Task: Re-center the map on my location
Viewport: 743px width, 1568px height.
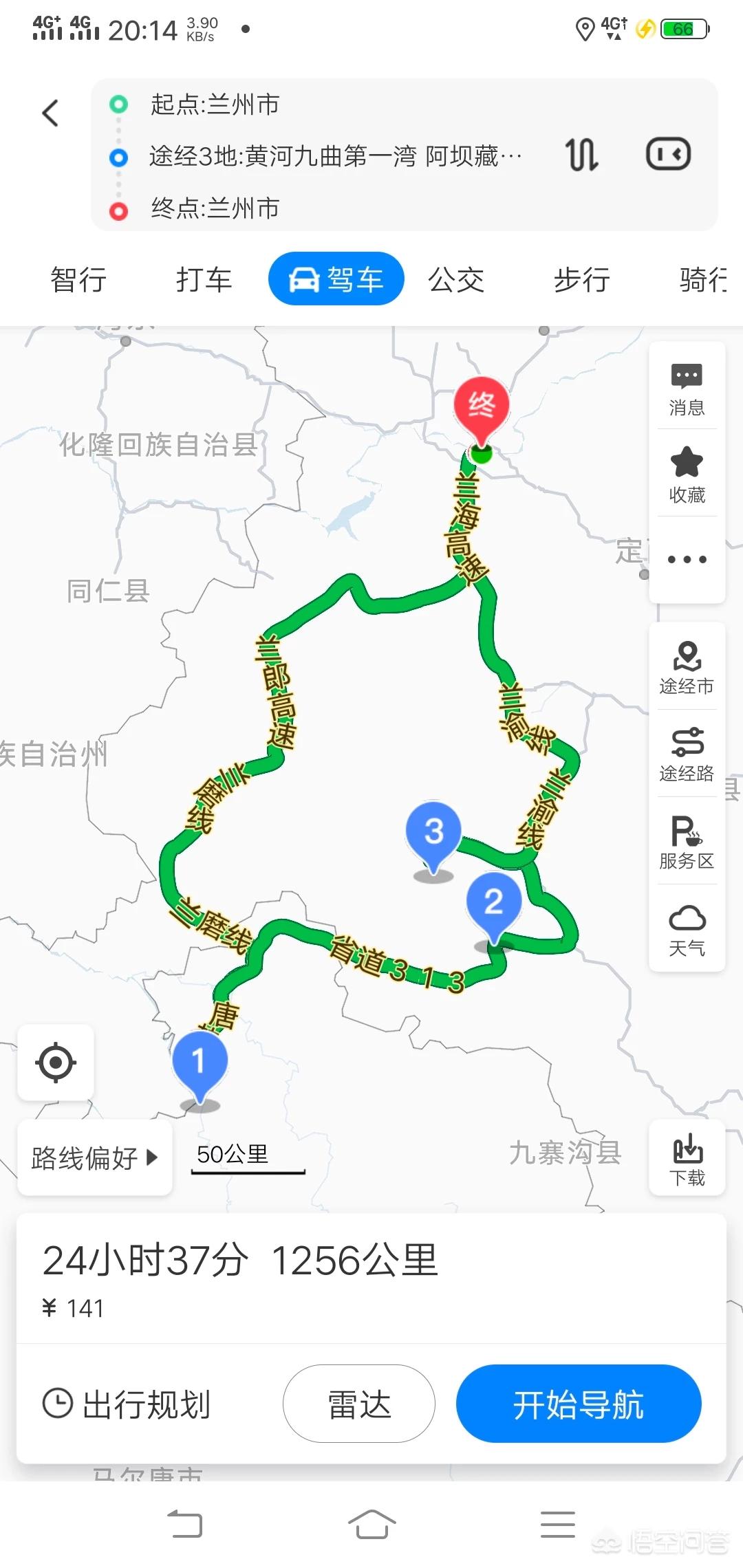Action: click(56, 1063)
